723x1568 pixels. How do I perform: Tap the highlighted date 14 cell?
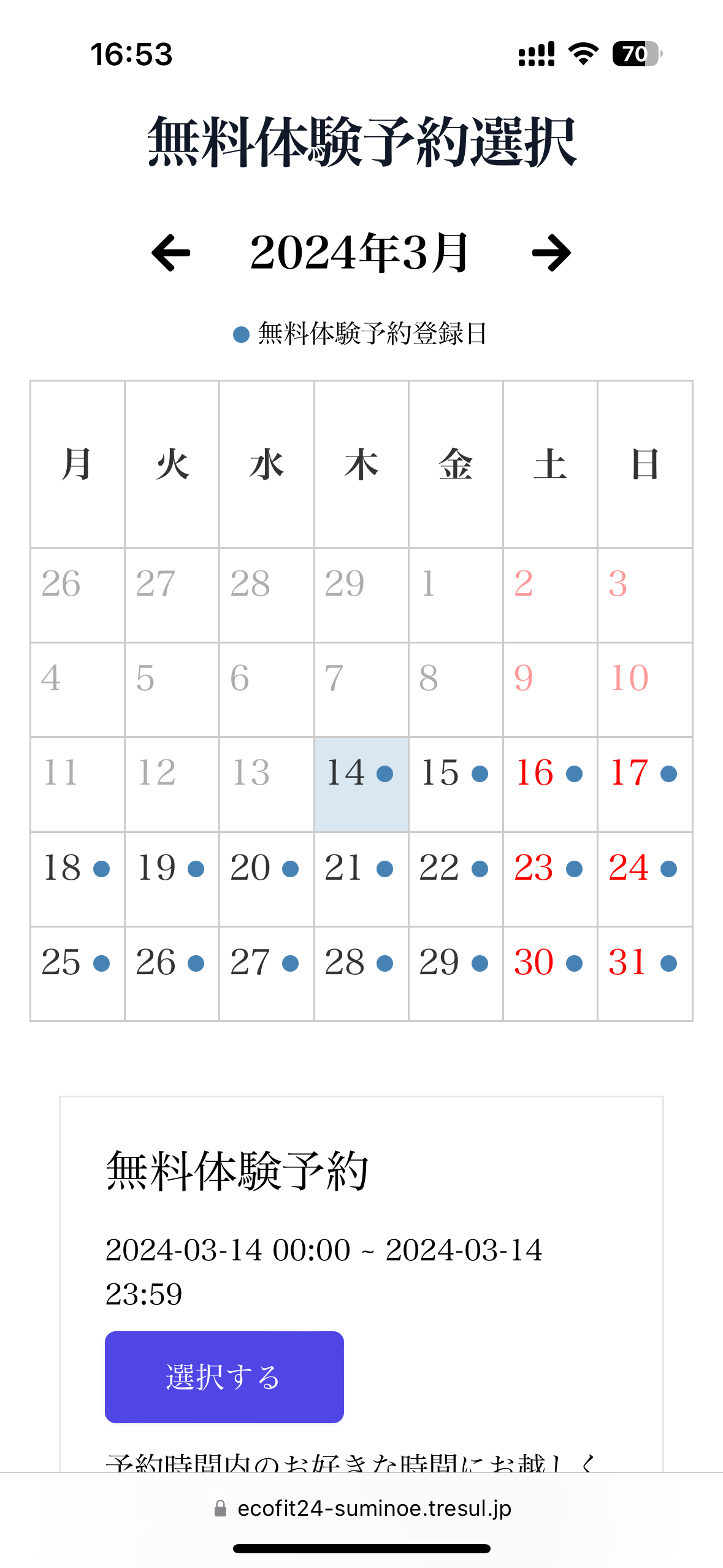pos(361,783)
